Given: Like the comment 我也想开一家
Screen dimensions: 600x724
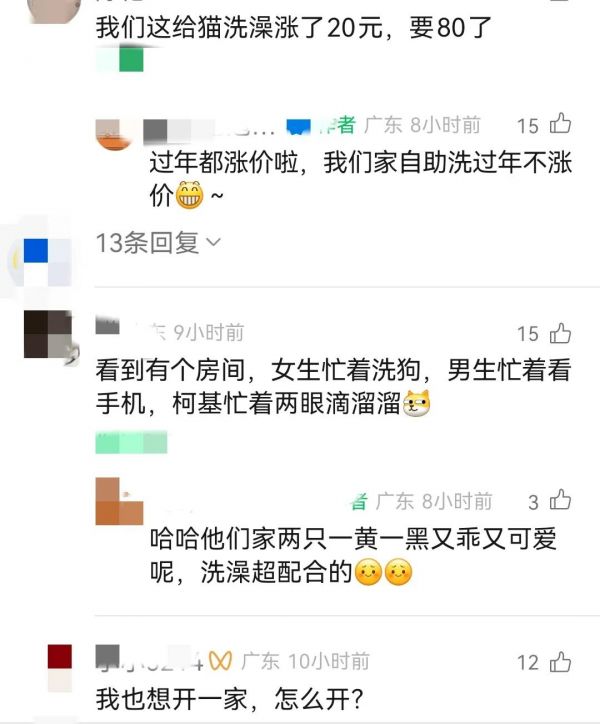Looking at the screenshot, I should [x=560, y=661].
